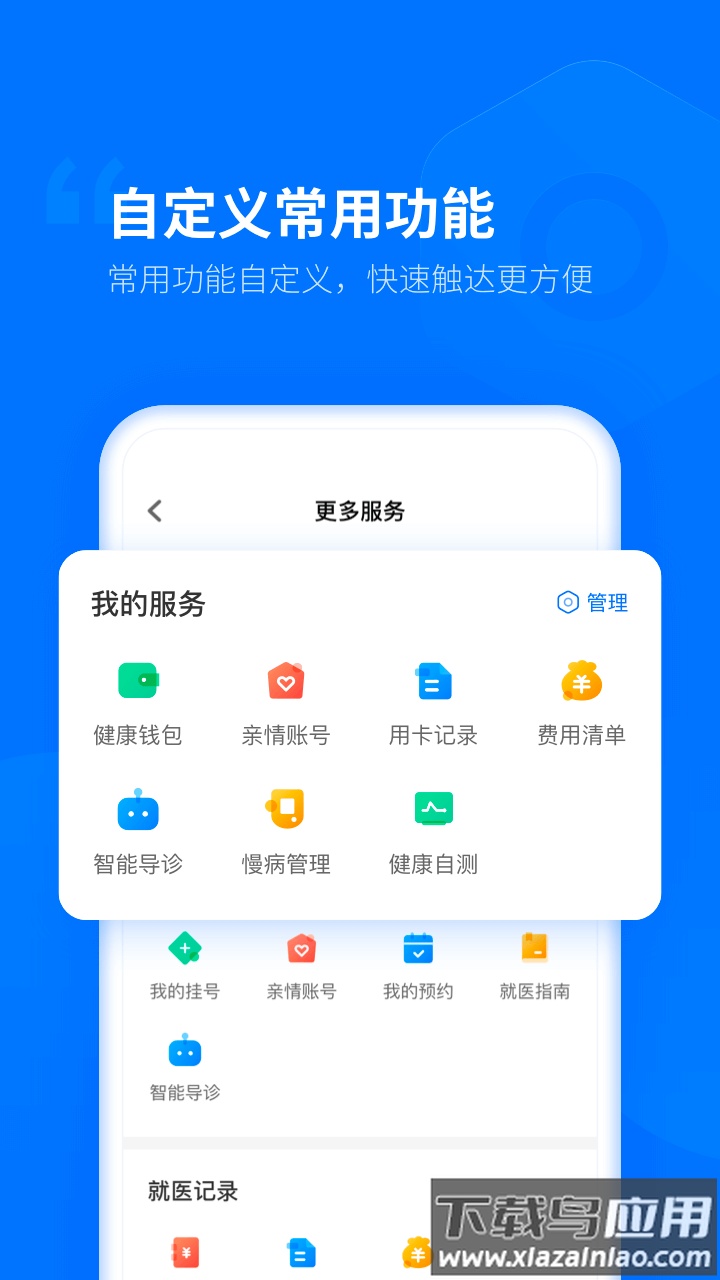720x1280 pixels.
Task: Open 我的预约 (My Appointments) calendar icon
Action: click(x=418, y=947)
